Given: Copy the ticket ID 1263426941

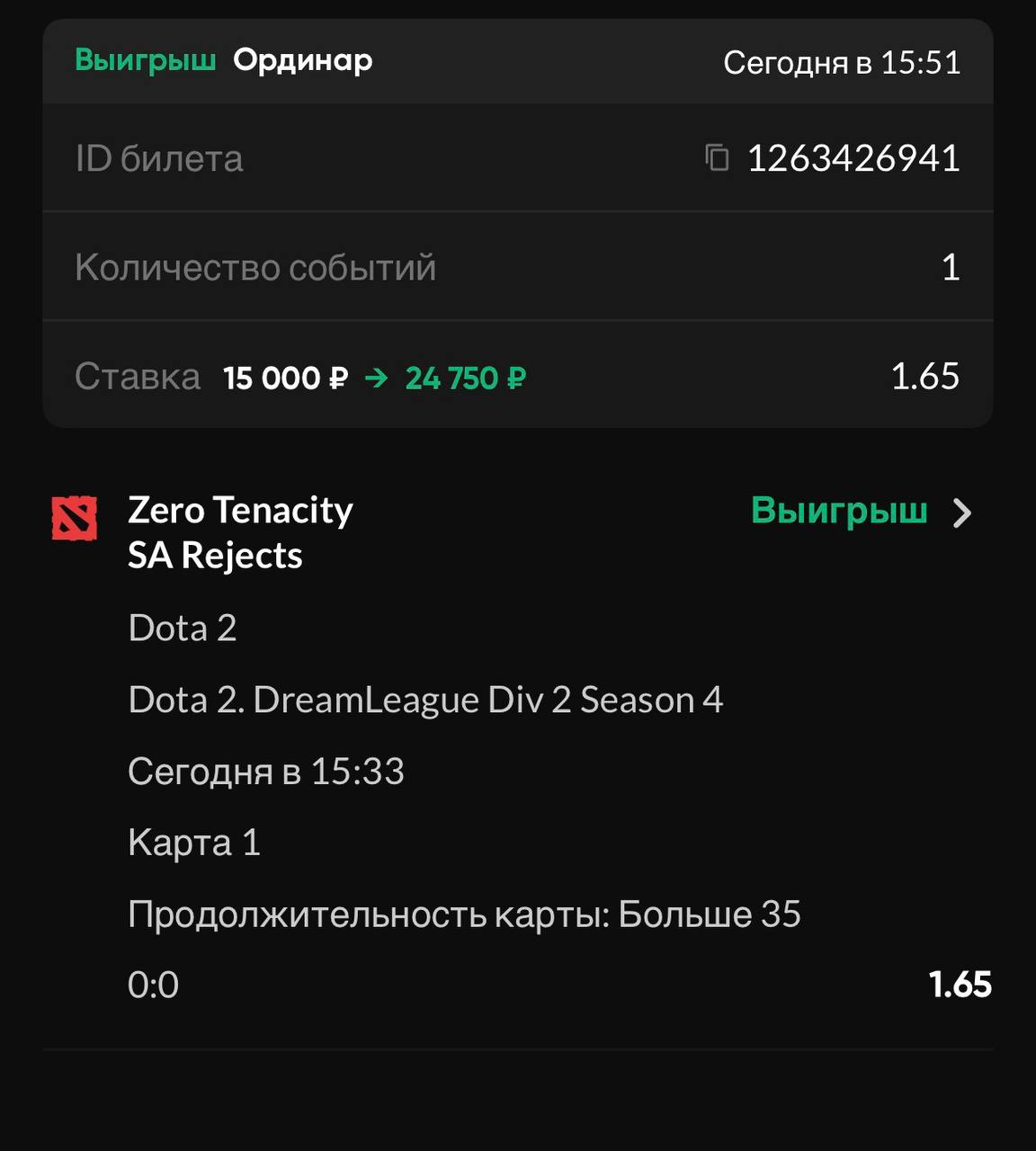Looking at the screenshot, I should coord(717,158).
